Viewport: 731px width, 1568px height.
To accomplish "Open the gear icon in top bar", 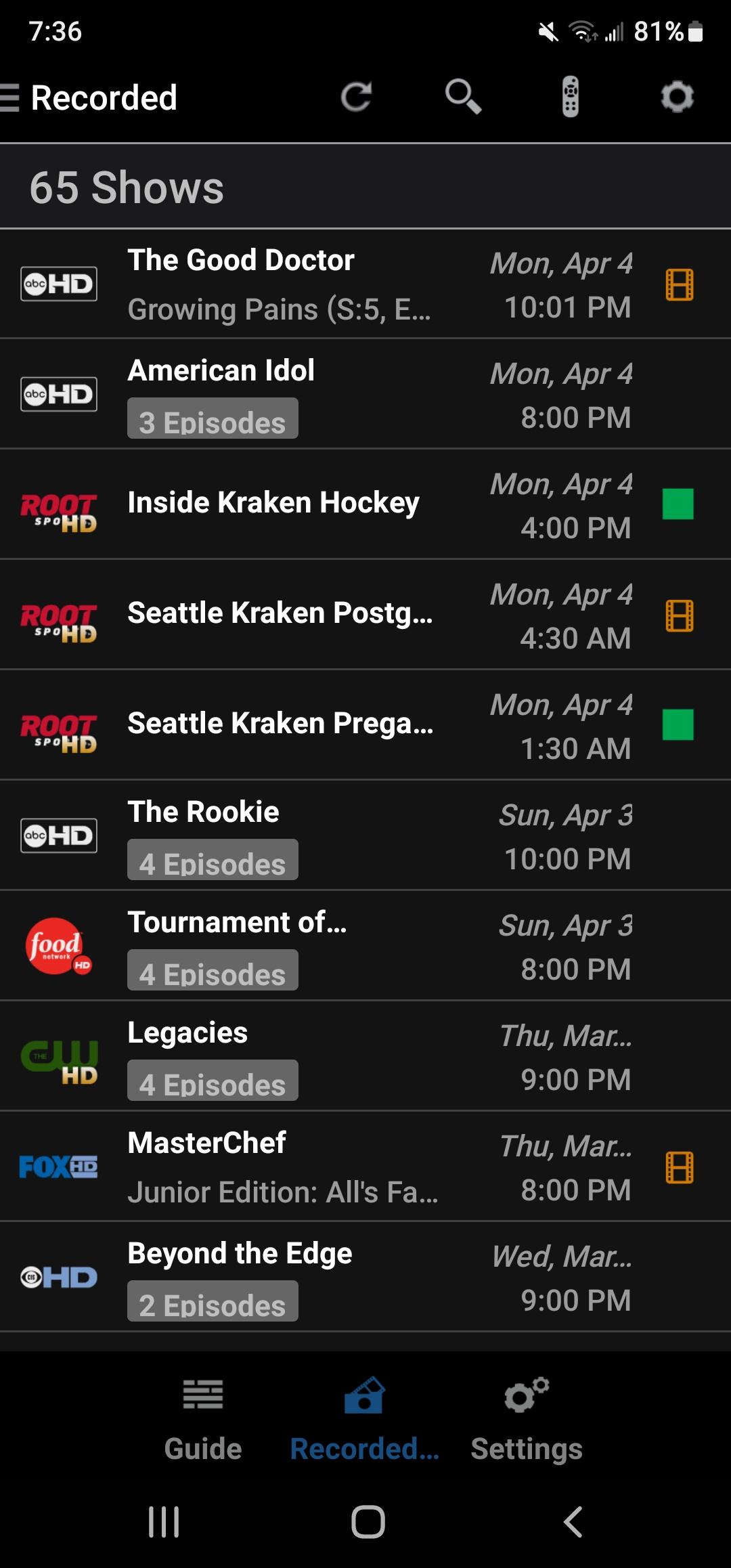I will (678, 97).
